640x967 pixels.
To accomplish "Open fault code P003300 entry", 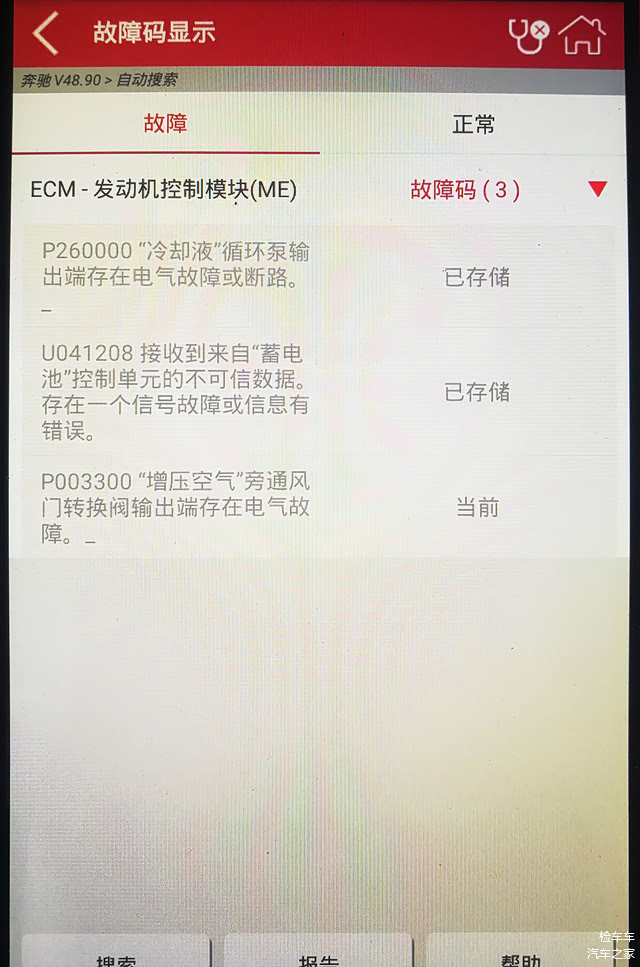I will coord(176,507).
